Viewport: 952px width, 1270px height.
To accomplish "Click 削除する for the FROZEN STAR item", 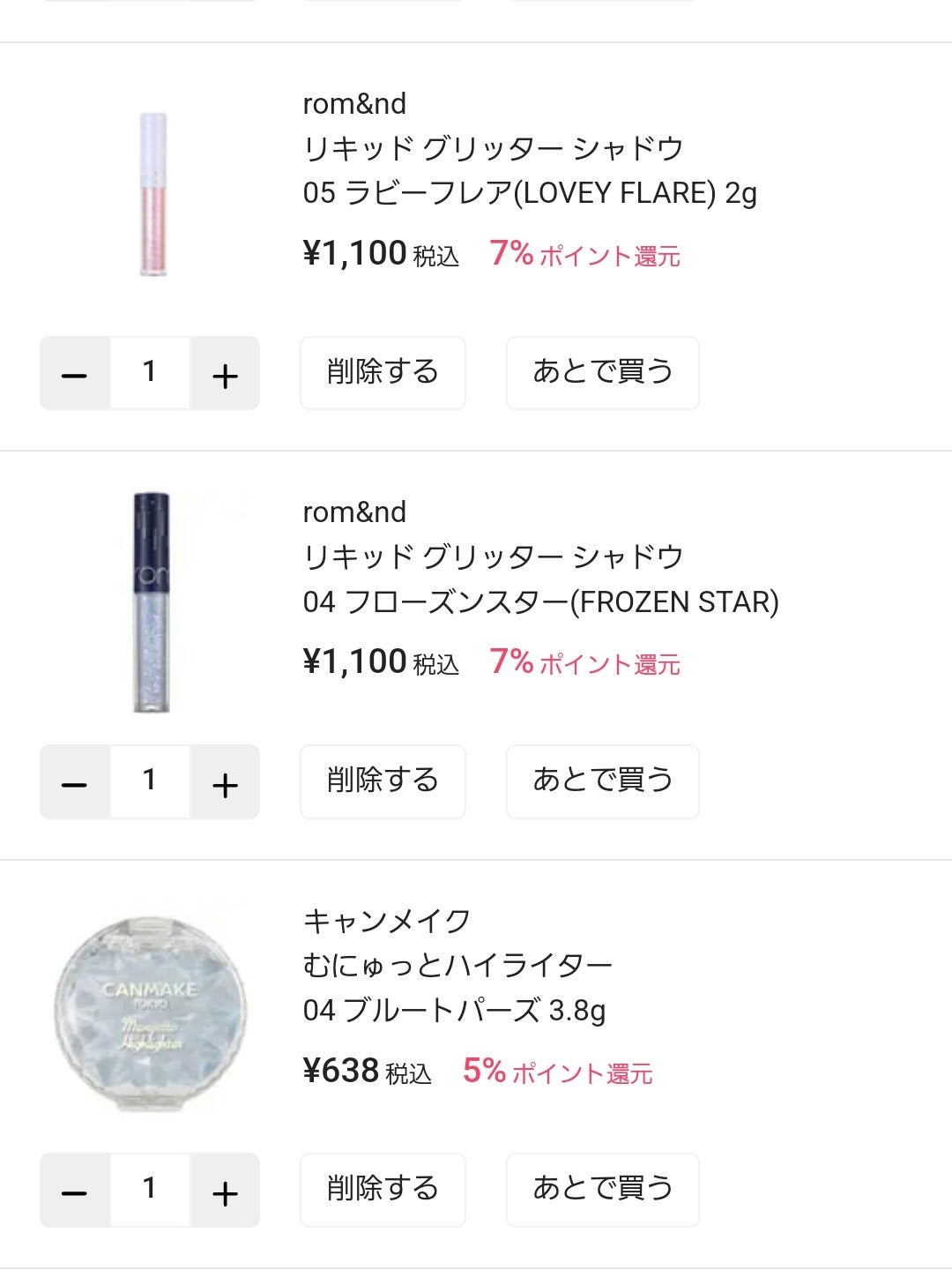I will (383, 781).
